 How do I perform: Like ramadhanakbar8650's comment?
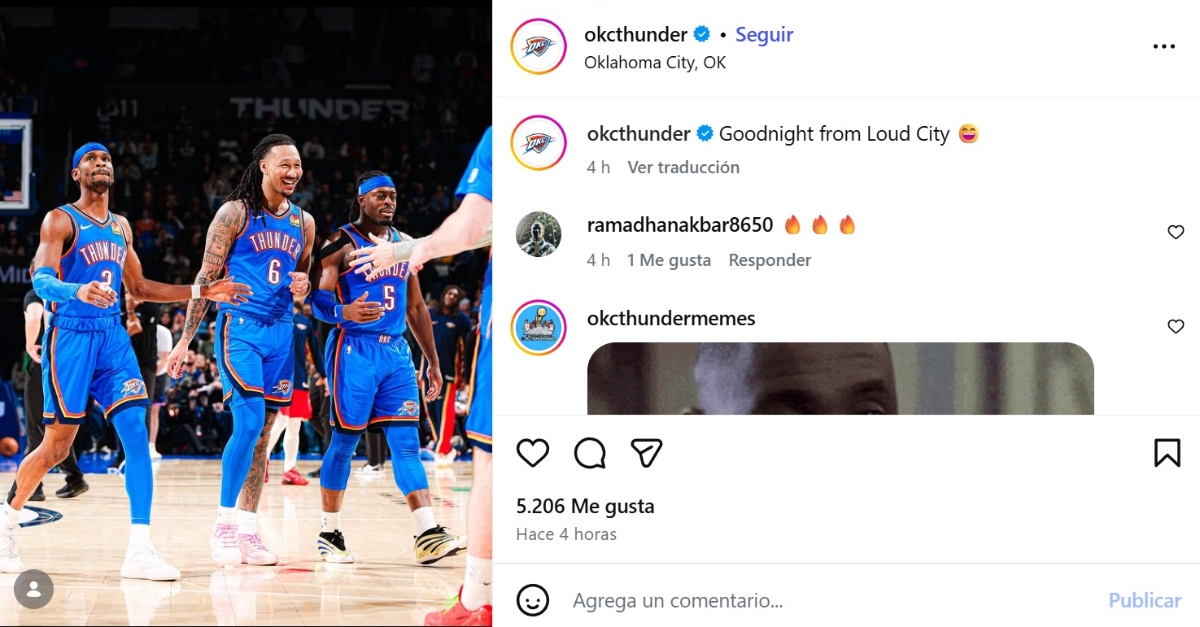point(1176,232)
